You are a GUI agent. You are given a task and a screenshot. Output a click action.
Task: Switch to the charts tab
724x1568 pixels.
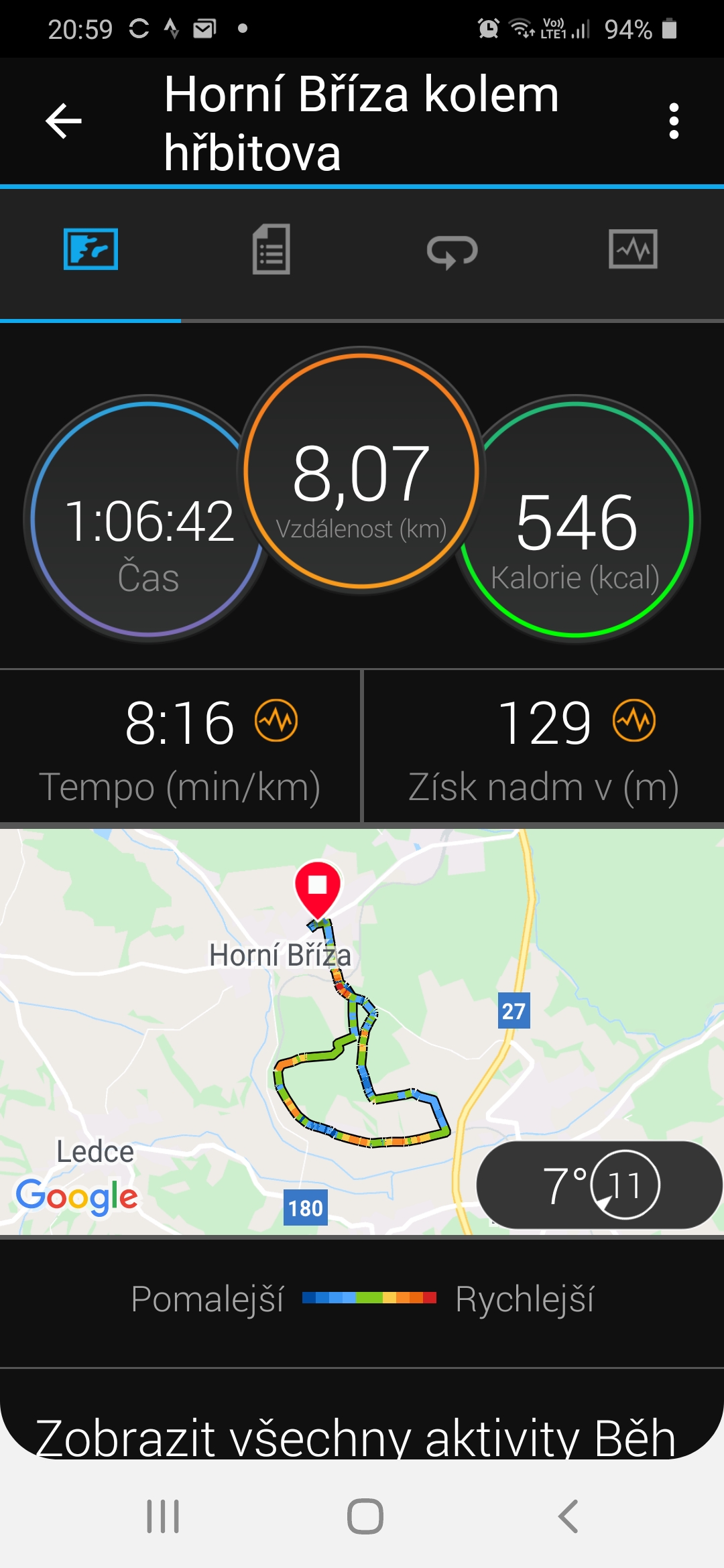coord(633,249)
